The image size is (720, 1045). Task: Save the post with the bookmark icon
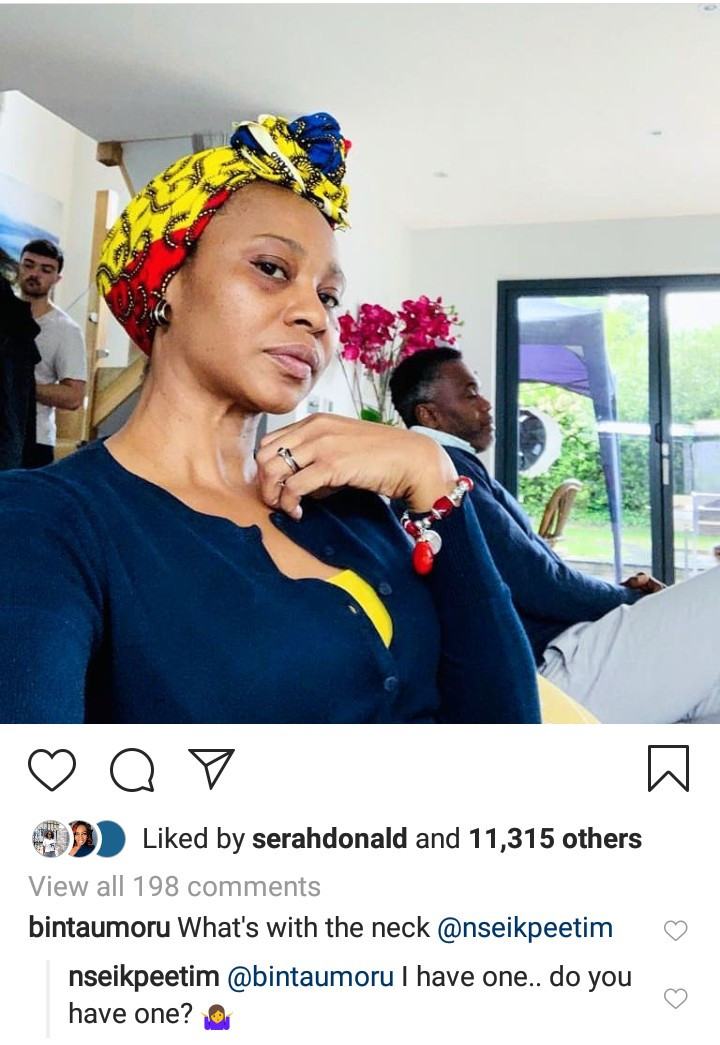tap(668, 769)
